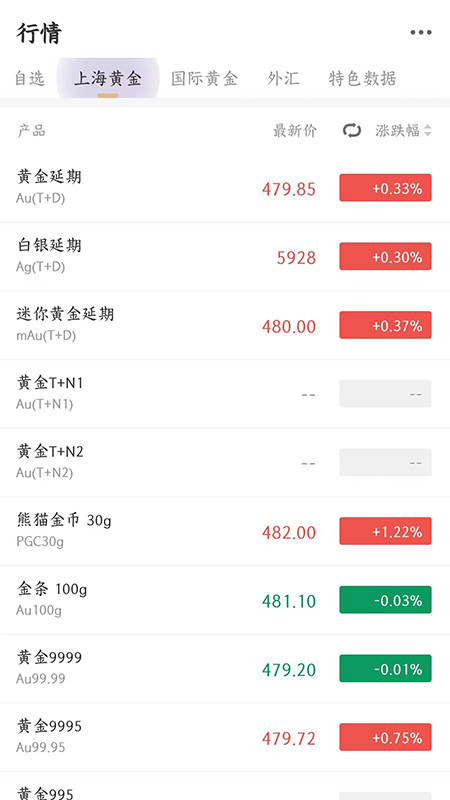Open the three-dot overflow menu

420,33
